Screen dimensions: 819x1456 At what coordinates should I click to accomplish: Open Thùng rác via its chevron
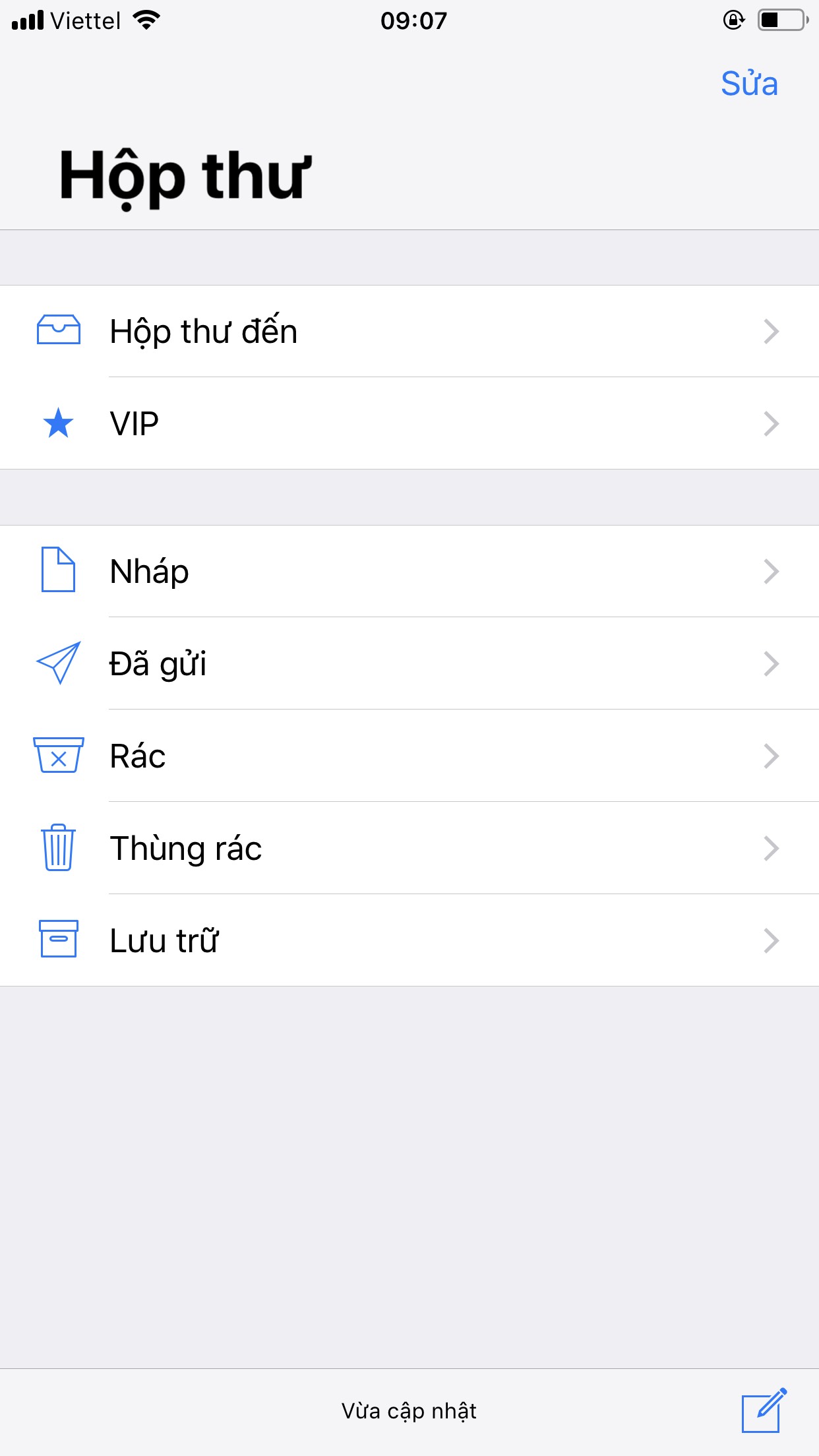[x=770, y=849]
